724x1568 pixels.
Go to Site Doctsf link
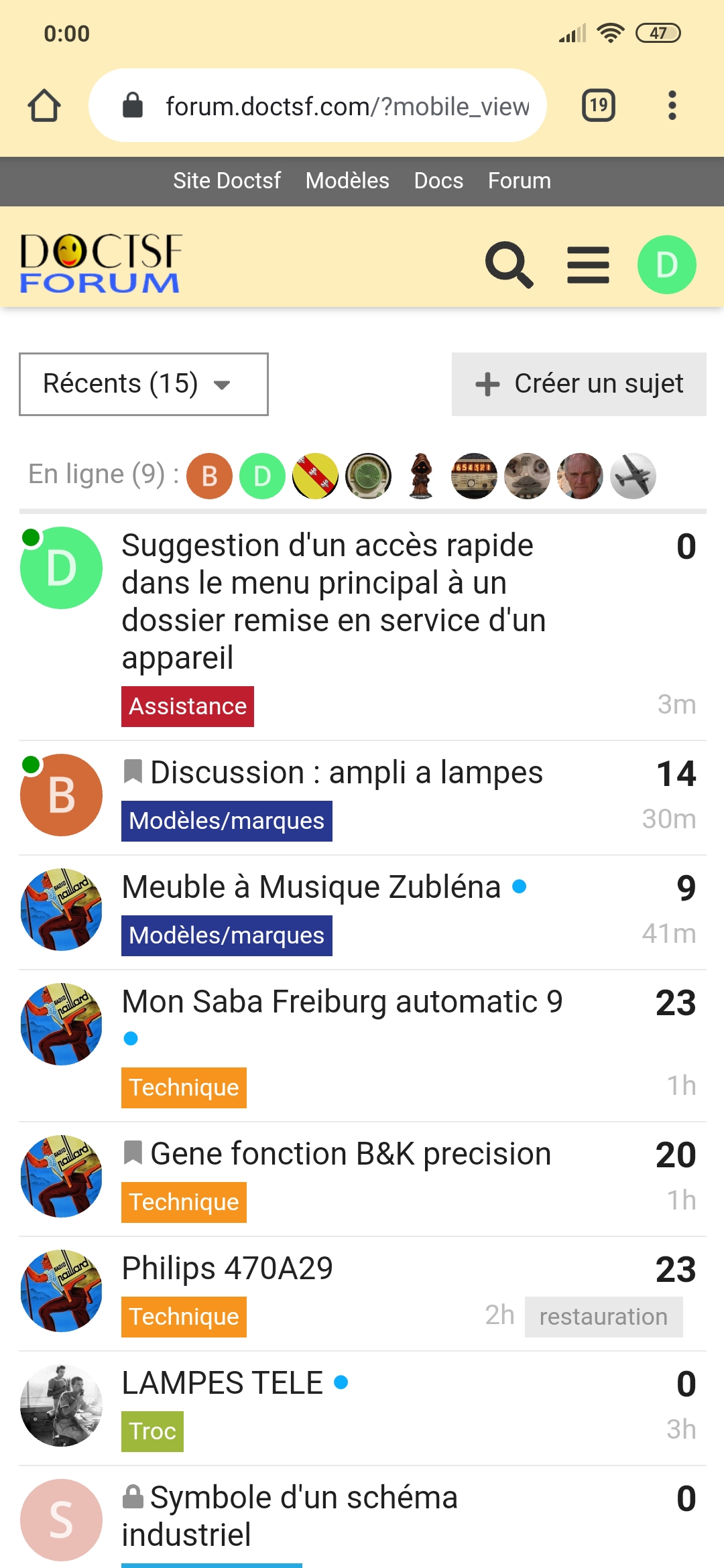pyautogui.click(x=227, y=181)
